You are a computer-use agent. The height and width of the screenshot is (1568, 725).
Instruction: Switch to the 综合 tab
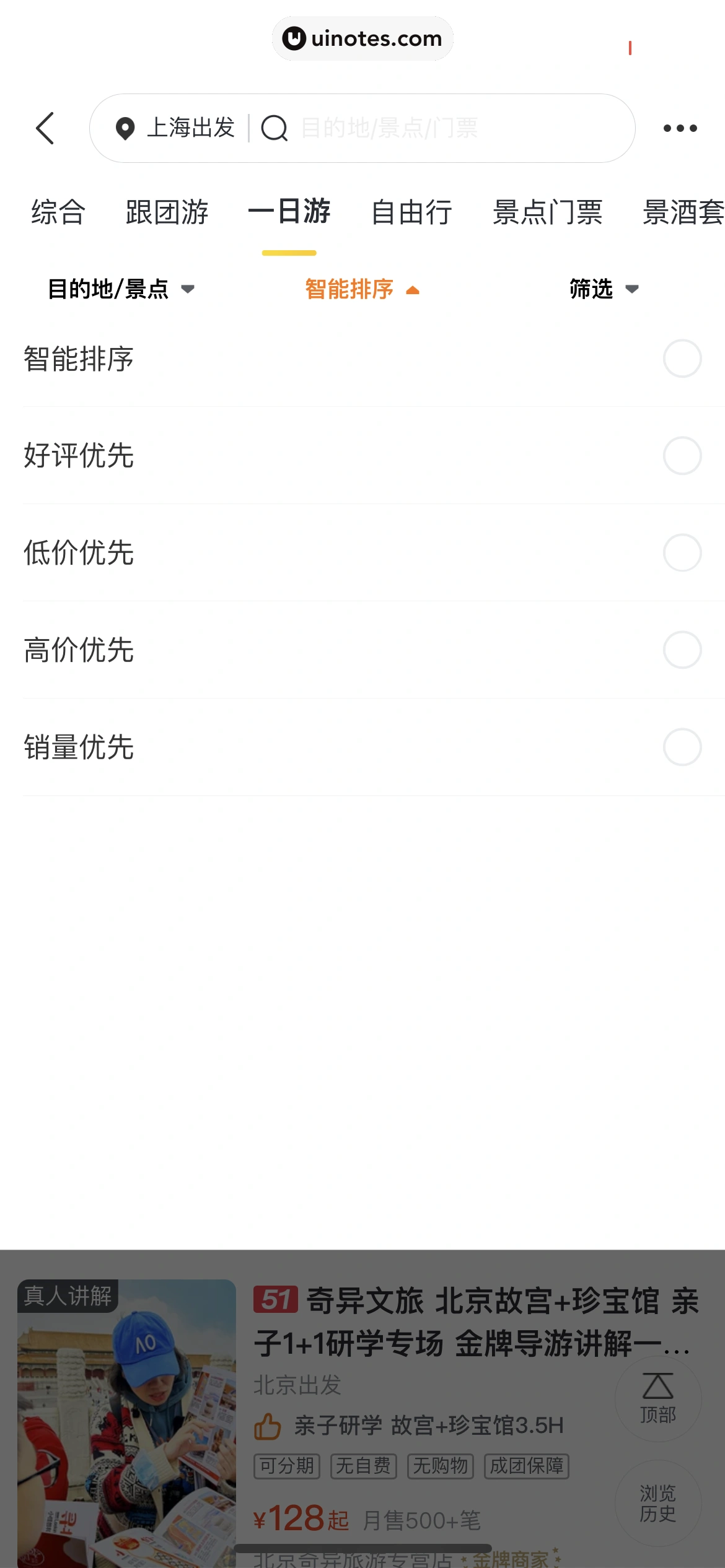[58, 212]
